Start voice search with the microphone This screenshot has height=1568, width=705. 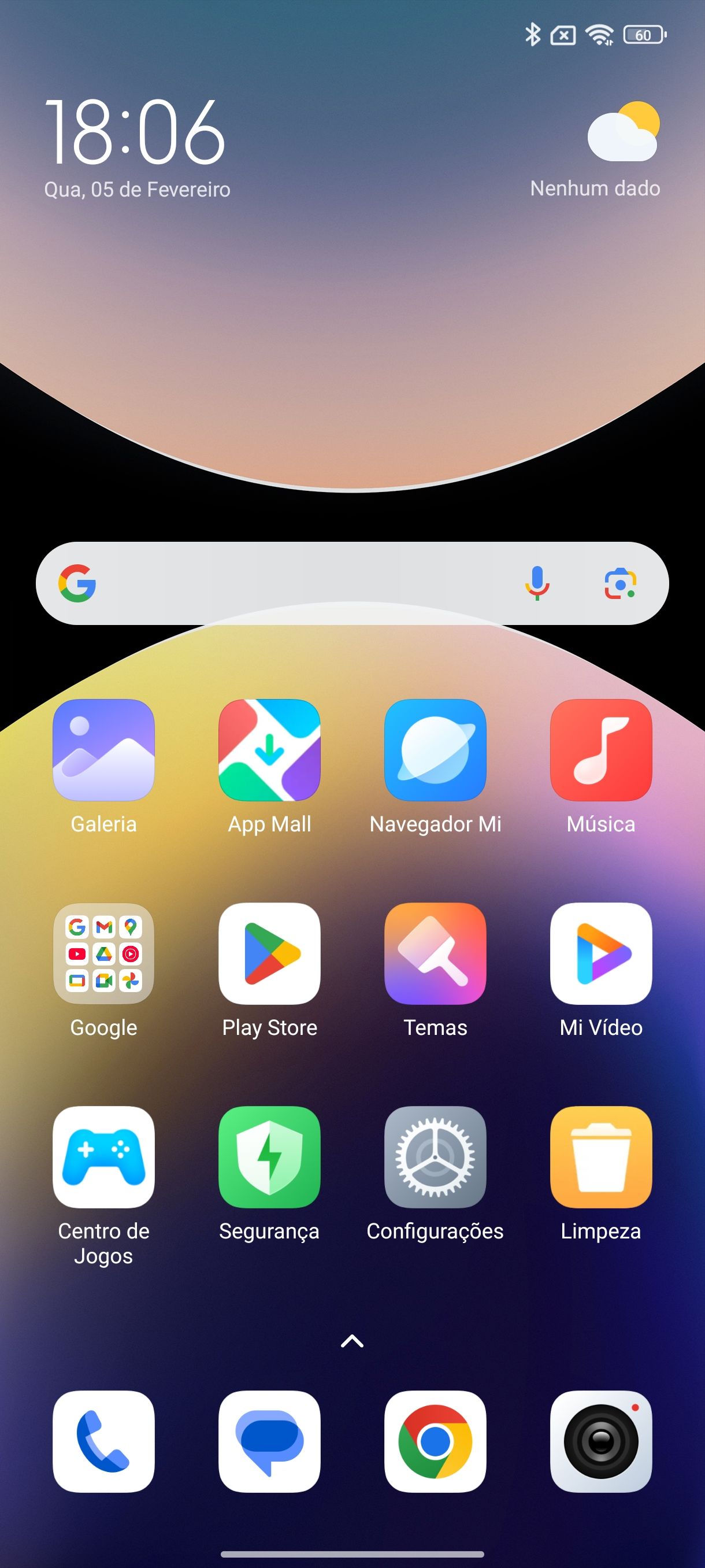(x=536, y=583)
